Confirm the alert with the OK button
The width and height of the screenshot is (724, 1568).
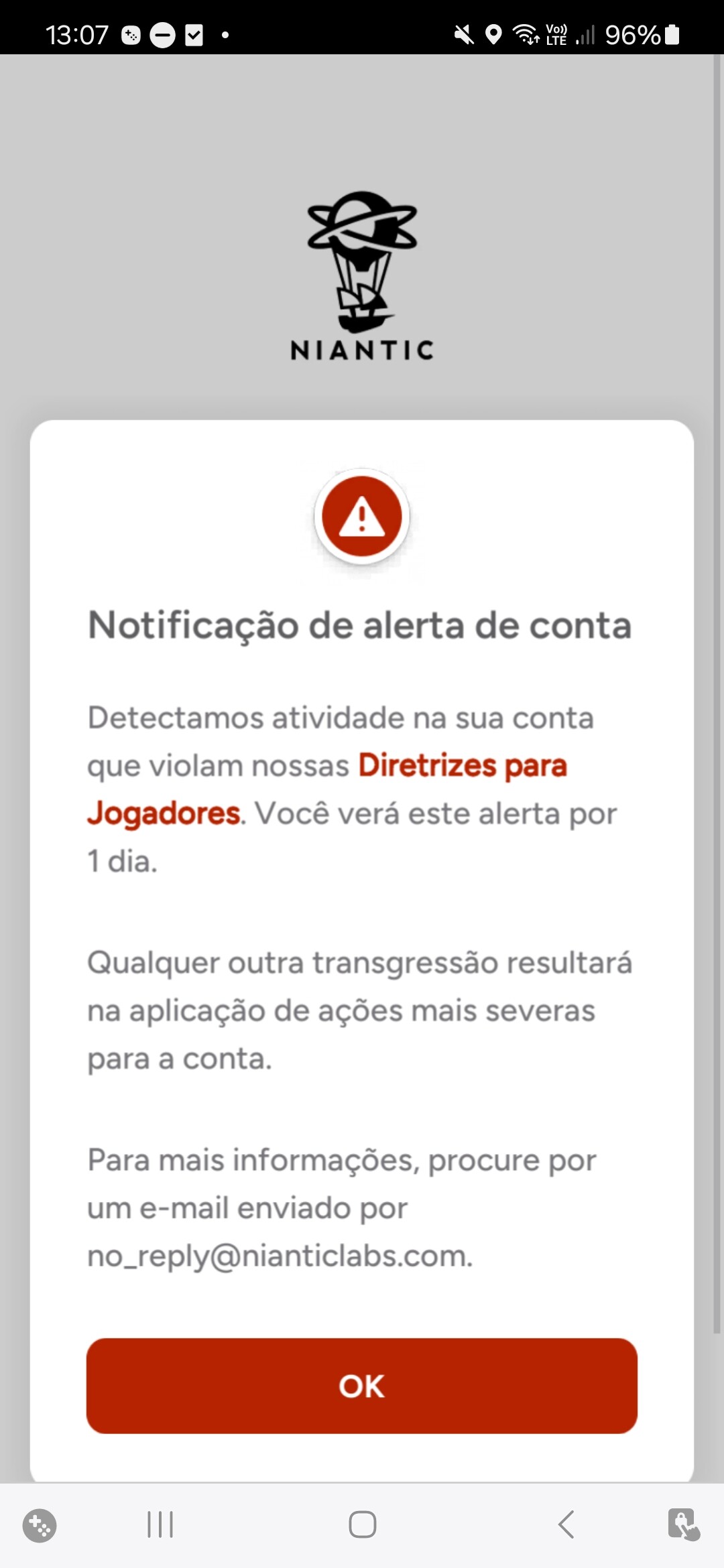(361, 1386)
